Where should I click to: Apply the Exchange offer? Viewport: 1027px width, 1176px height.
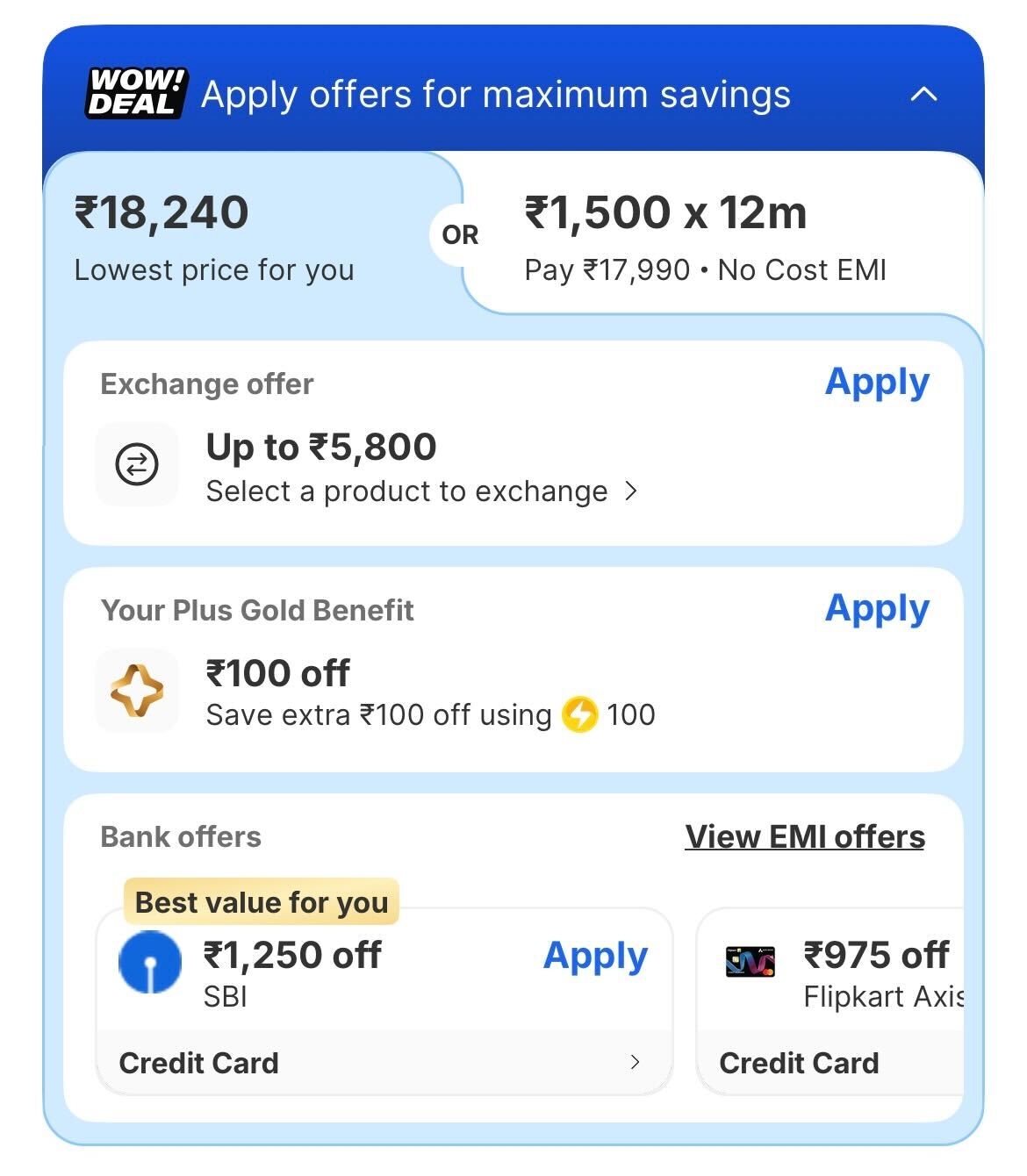coord(876,382)
